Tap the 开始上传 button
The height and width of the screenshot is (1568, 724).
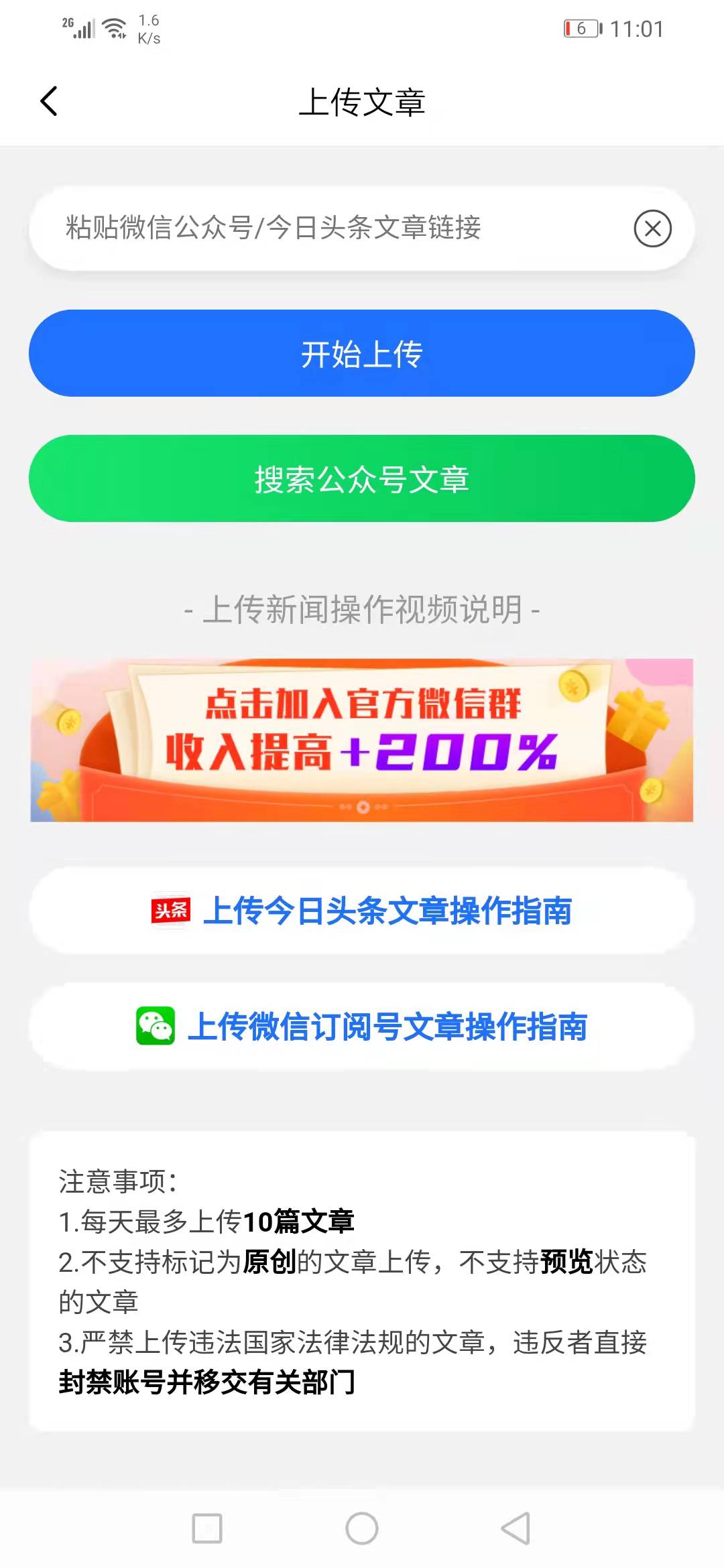click(x=362, y=353)
